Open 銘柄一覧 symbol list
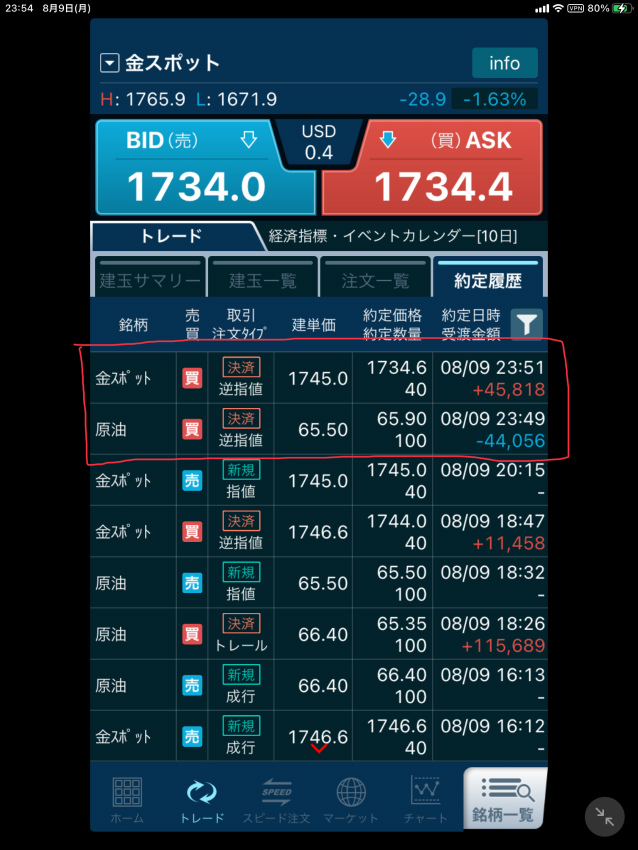 [x=505, y=799]
